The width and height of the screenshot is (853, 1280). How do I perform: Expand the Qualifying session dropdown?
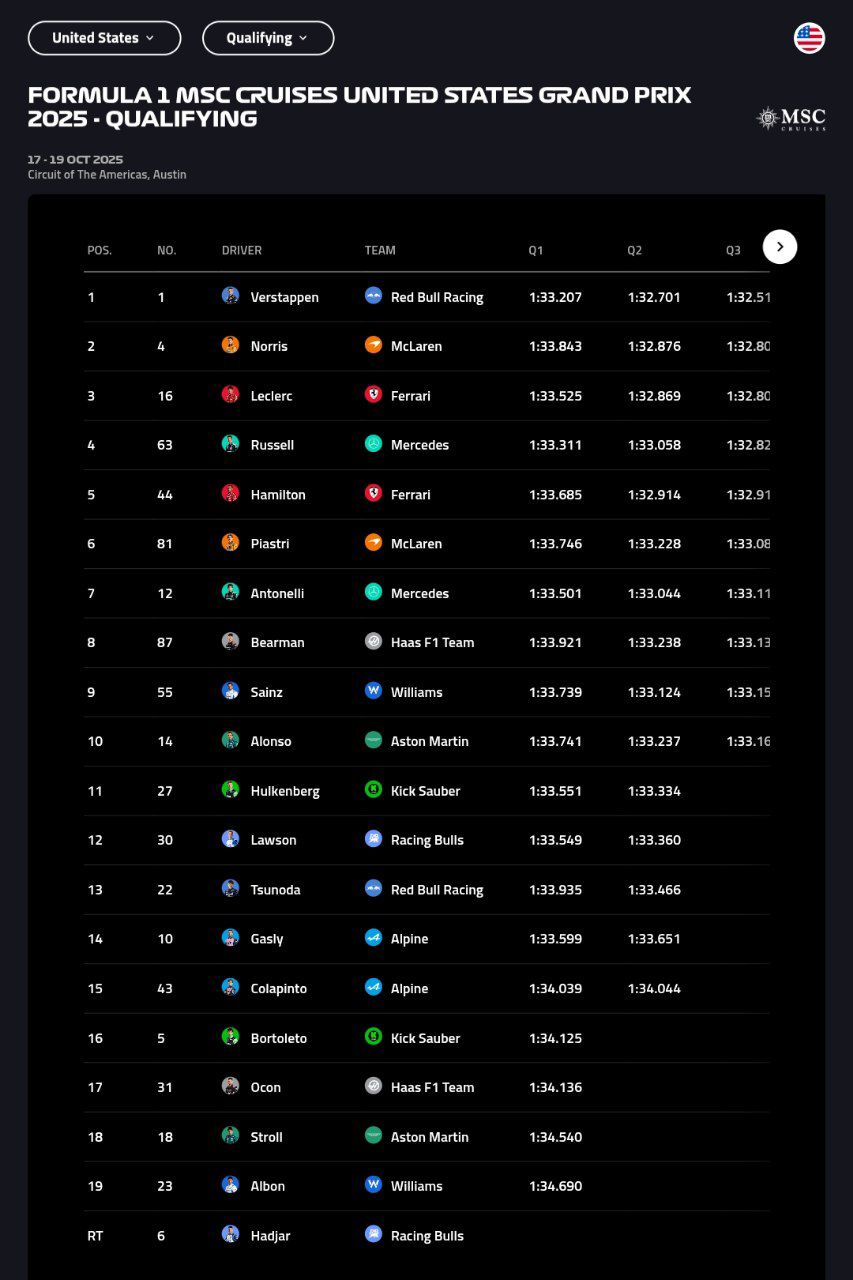[x=267, y=38]
